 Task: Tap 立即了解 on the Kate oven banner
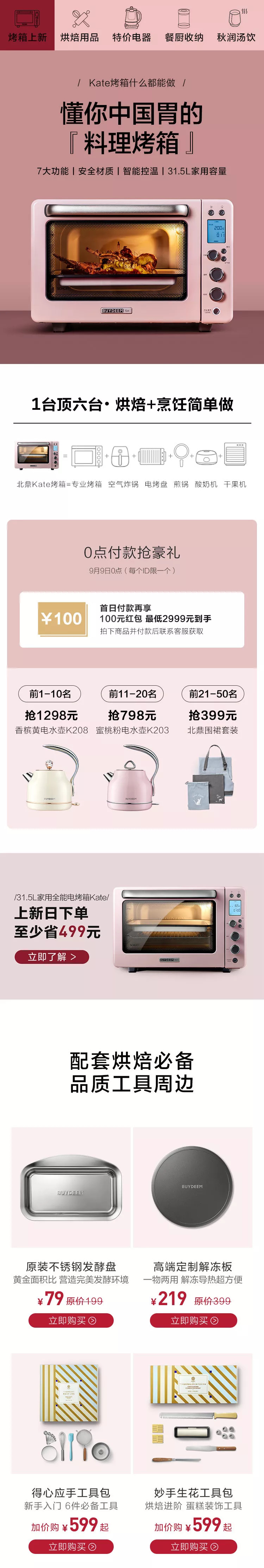pos(52,956)
